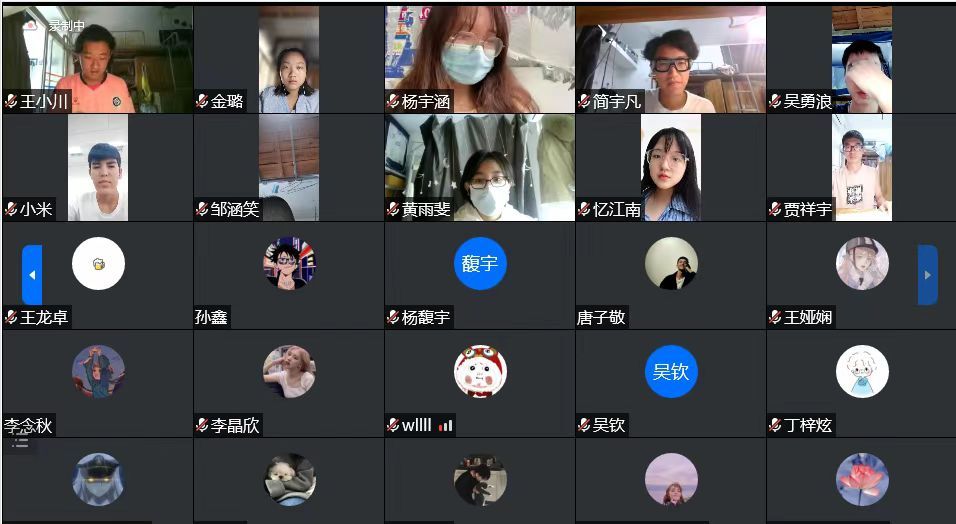Screen dimensions: 956x524
Task: Go to the next page of participants
Action: point(927,275)
